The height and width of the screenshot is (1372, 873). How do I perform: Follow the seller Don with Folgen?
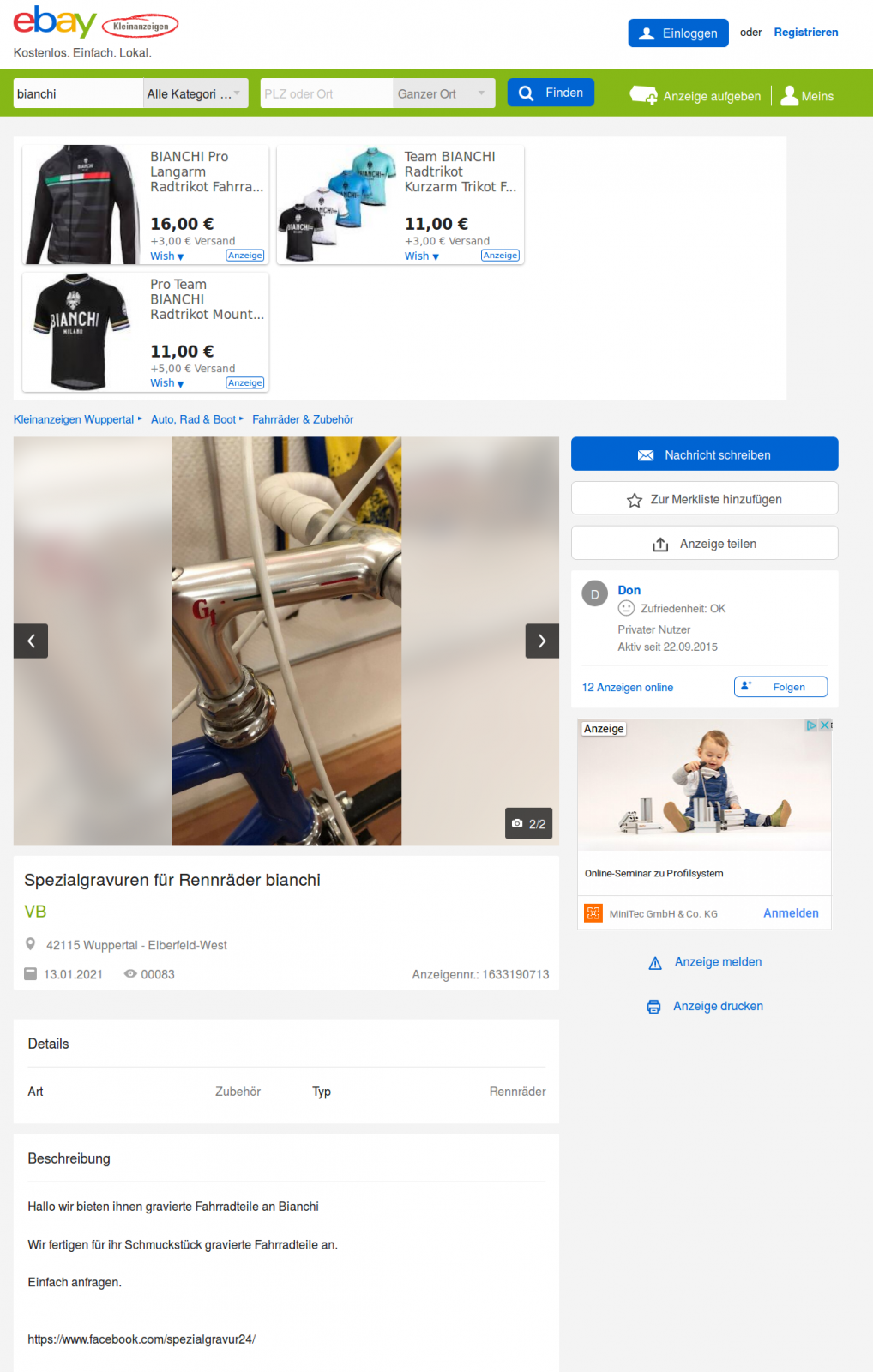780,687
